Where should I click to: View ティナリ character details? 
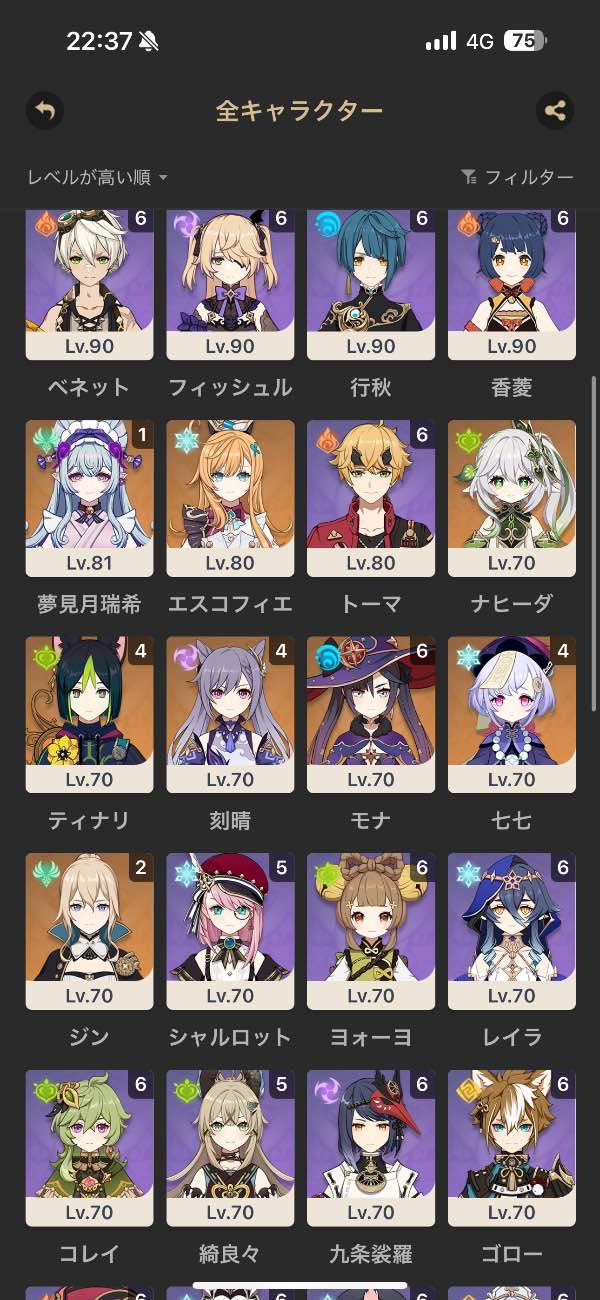point(89,714)
